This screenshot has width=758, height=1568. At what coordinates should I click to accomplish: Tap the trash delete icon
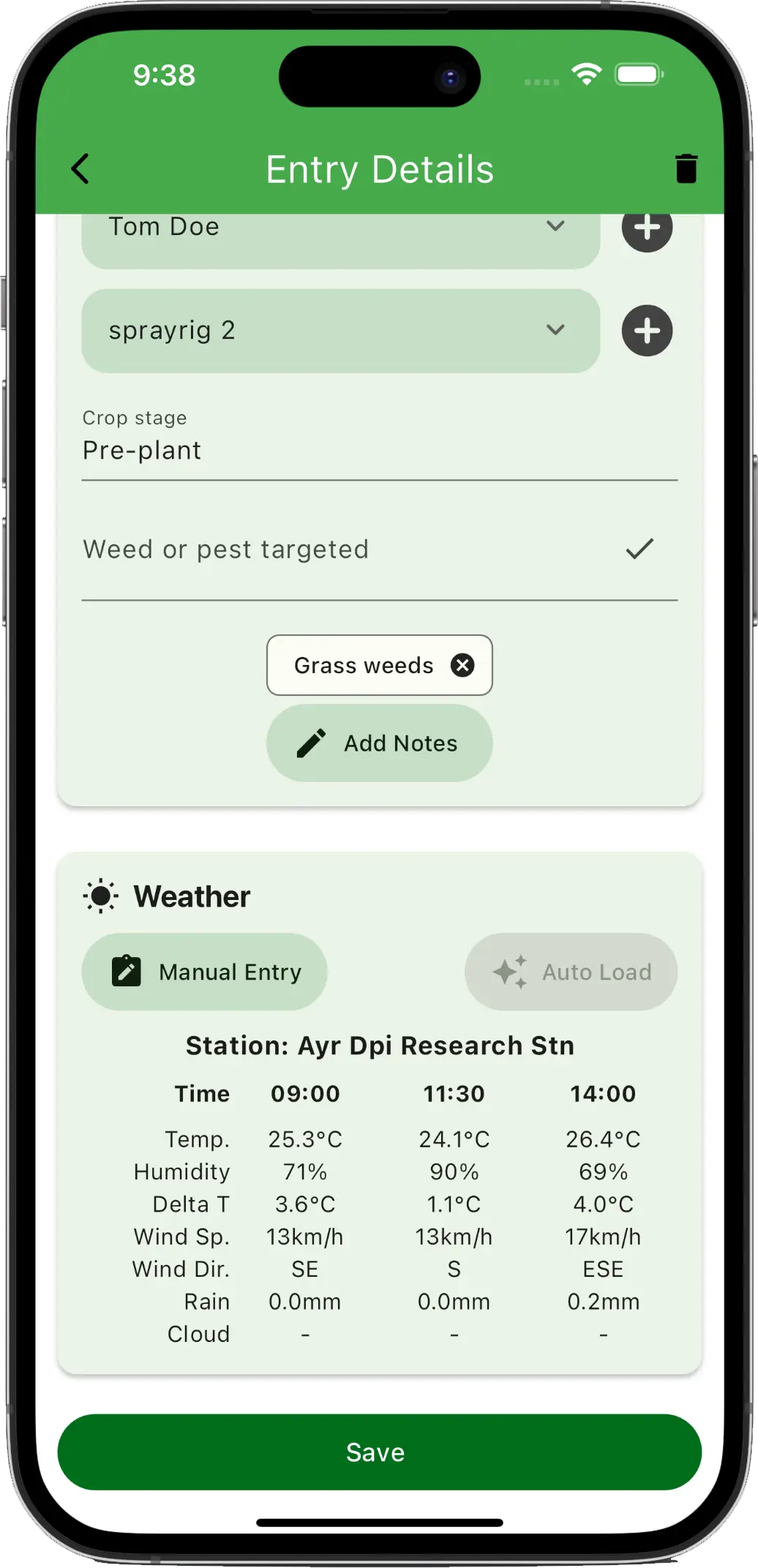pyautogui.click(x=686, y=168)
